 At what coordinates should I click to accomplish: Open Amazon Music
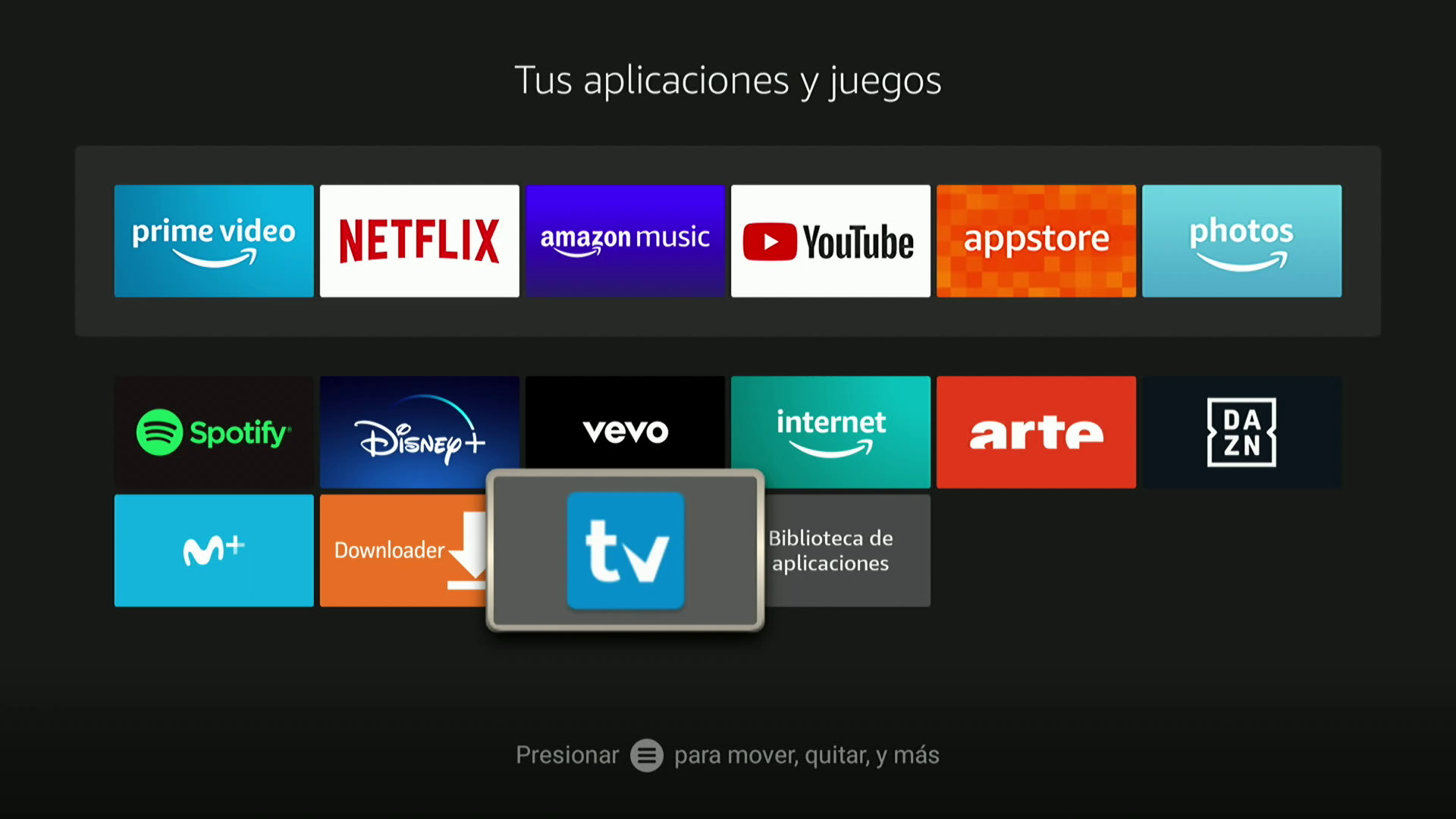tap(625, 241)
